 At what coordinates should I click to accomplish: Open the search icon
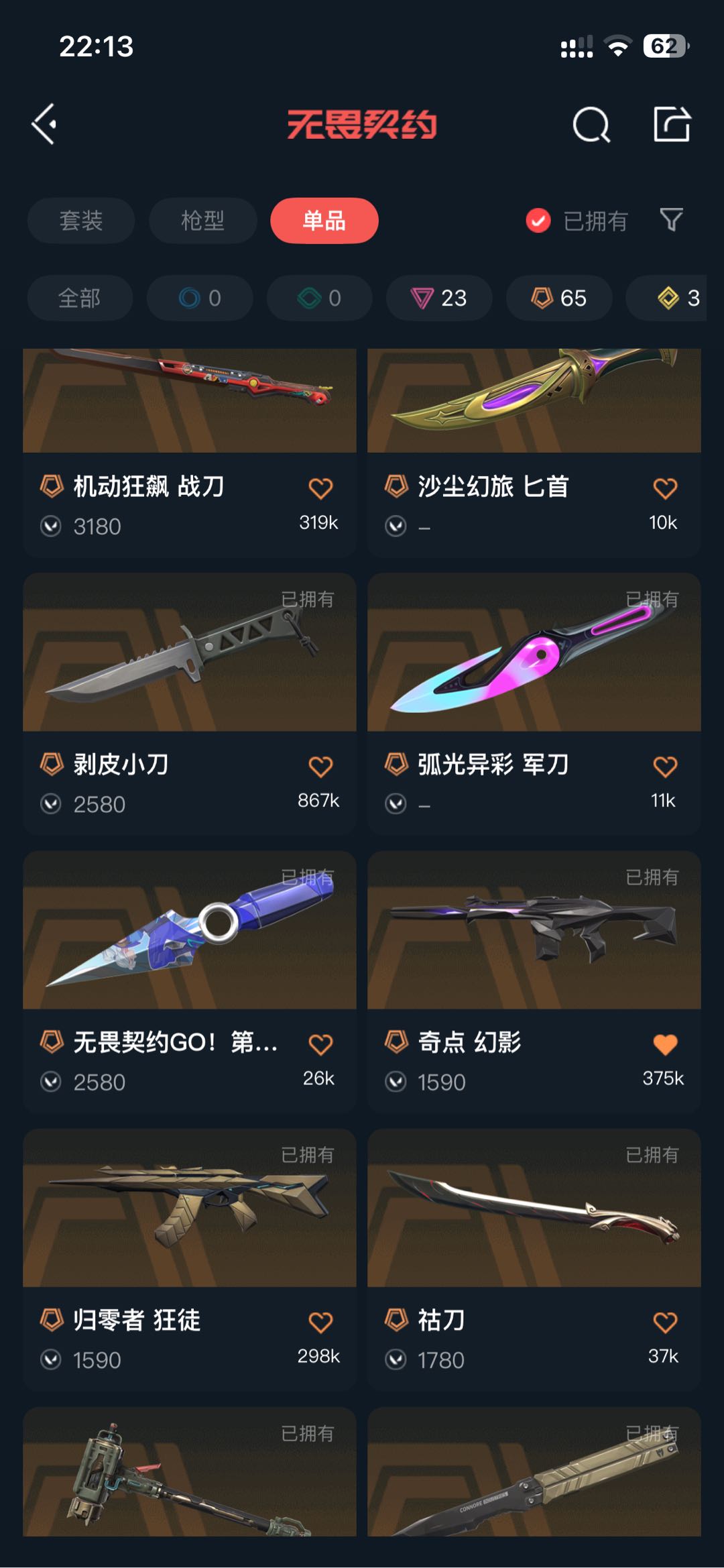[591, 125]
